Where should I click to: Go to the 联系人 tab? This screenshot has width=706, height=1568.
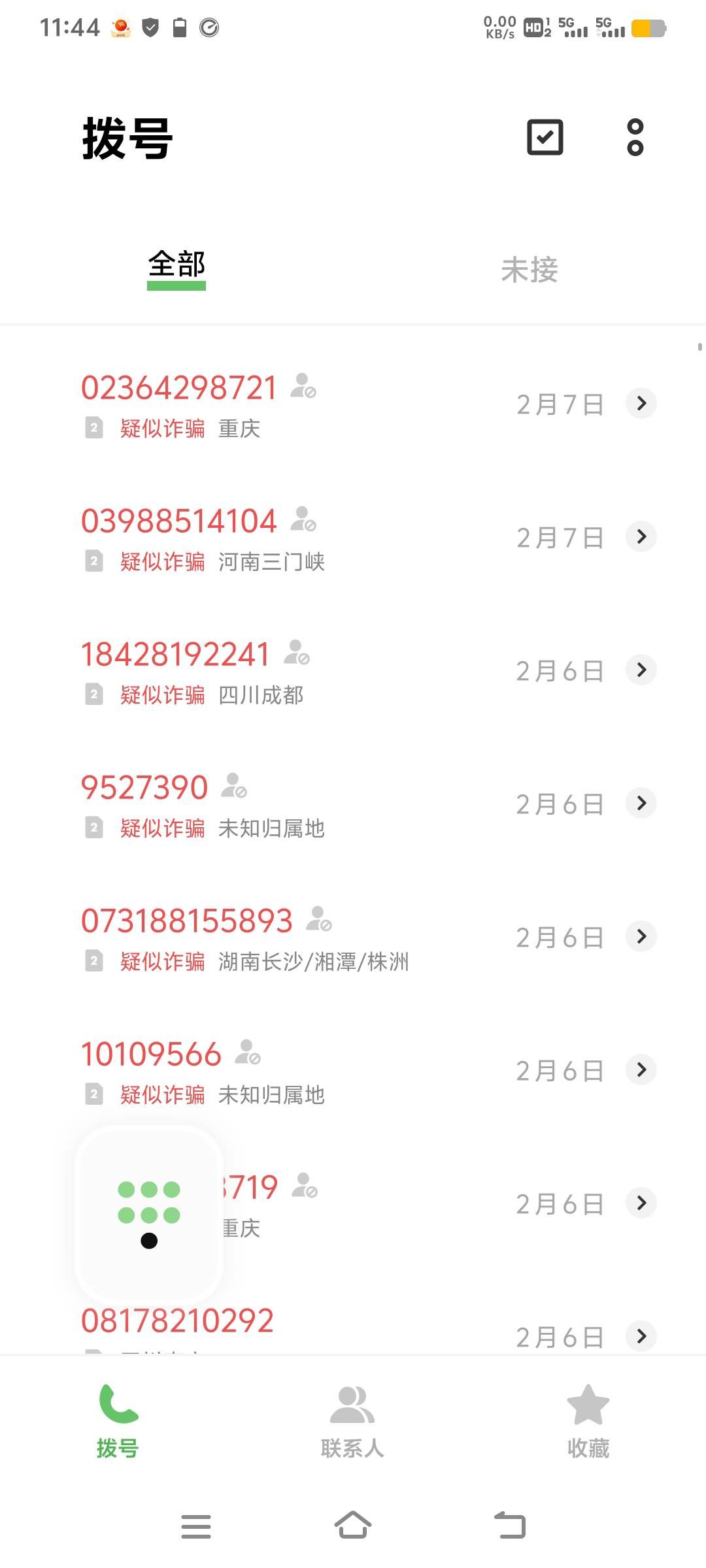coord(352,1422)
